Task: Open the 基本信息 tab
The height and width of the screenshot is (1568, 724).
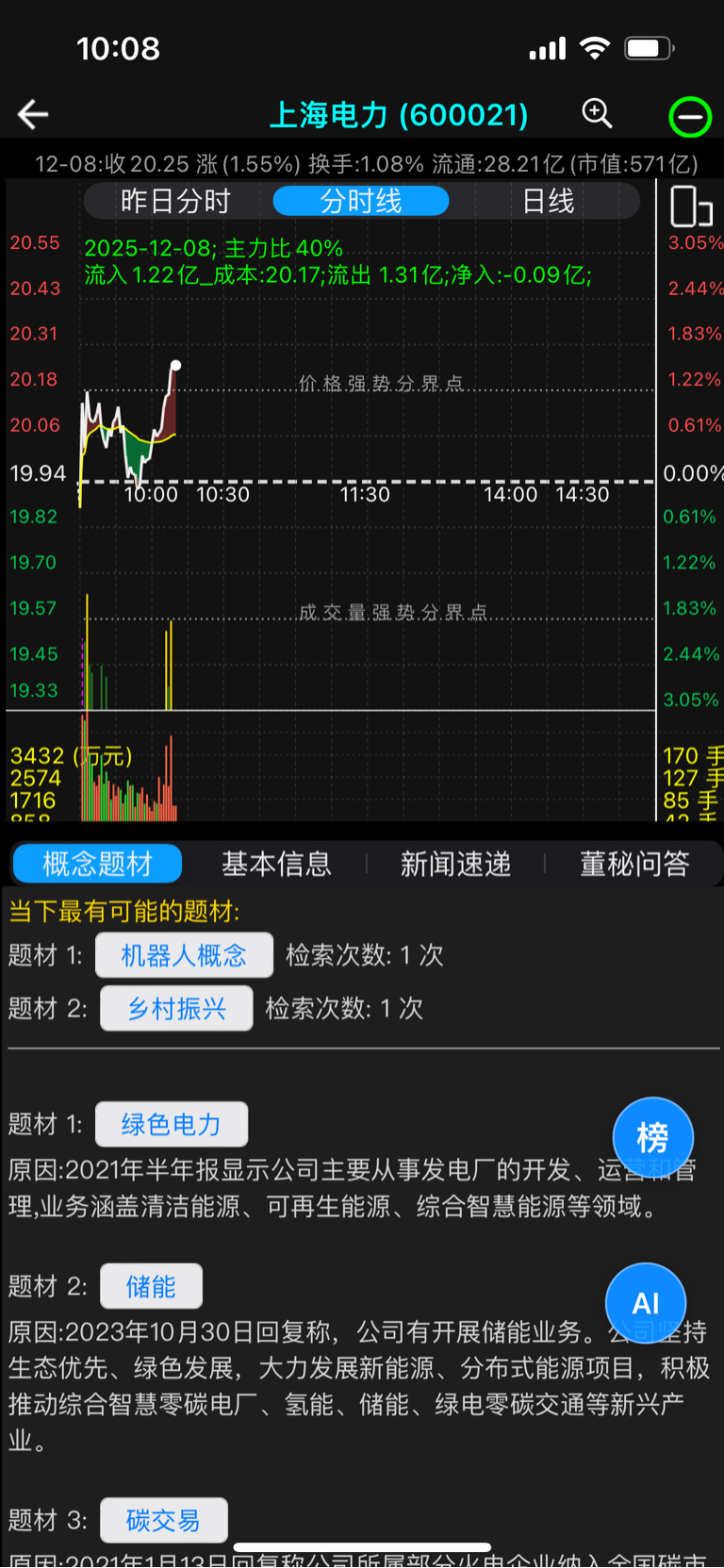Action: 276,864
